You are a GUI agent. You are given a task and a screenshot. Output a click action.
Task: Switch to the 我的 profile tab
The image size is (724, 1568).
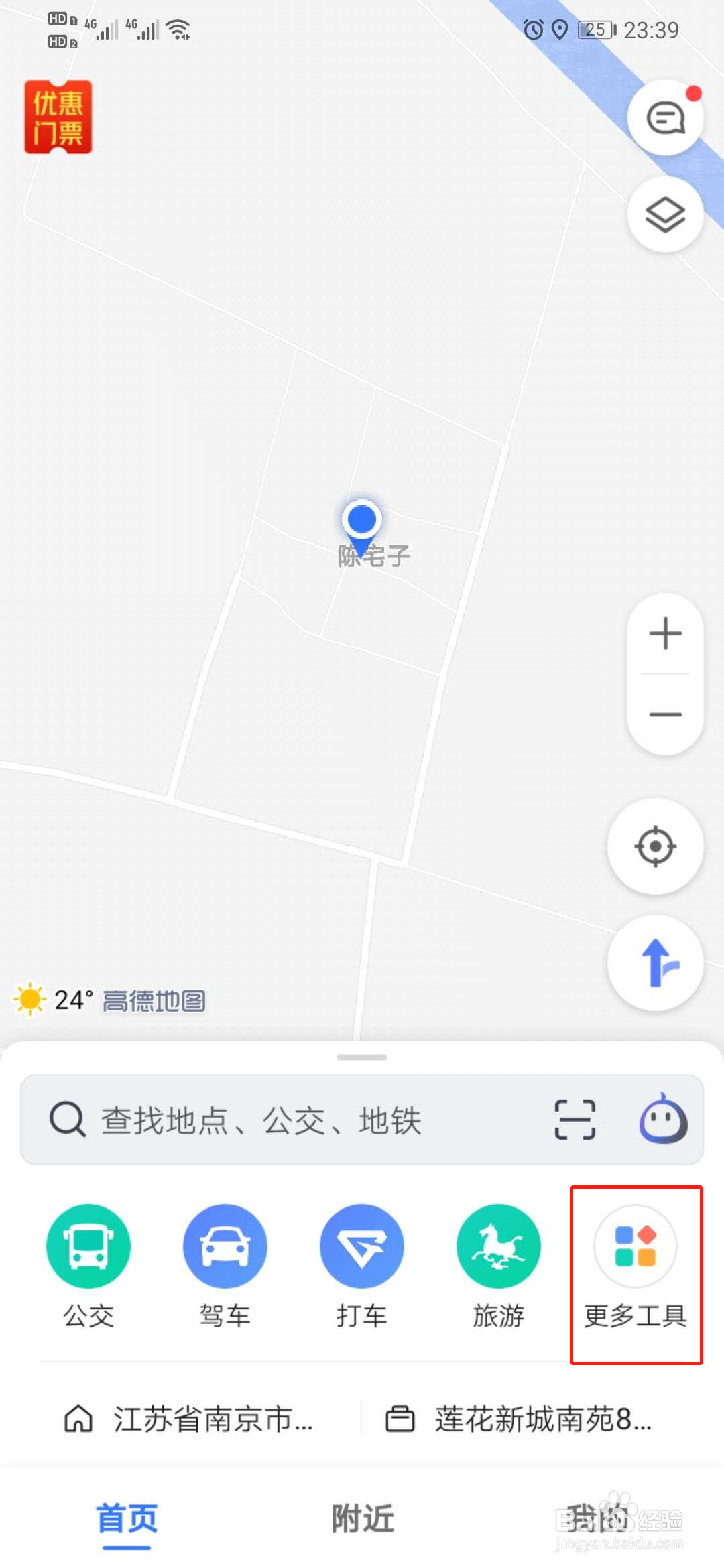[x=597, y=1518]
